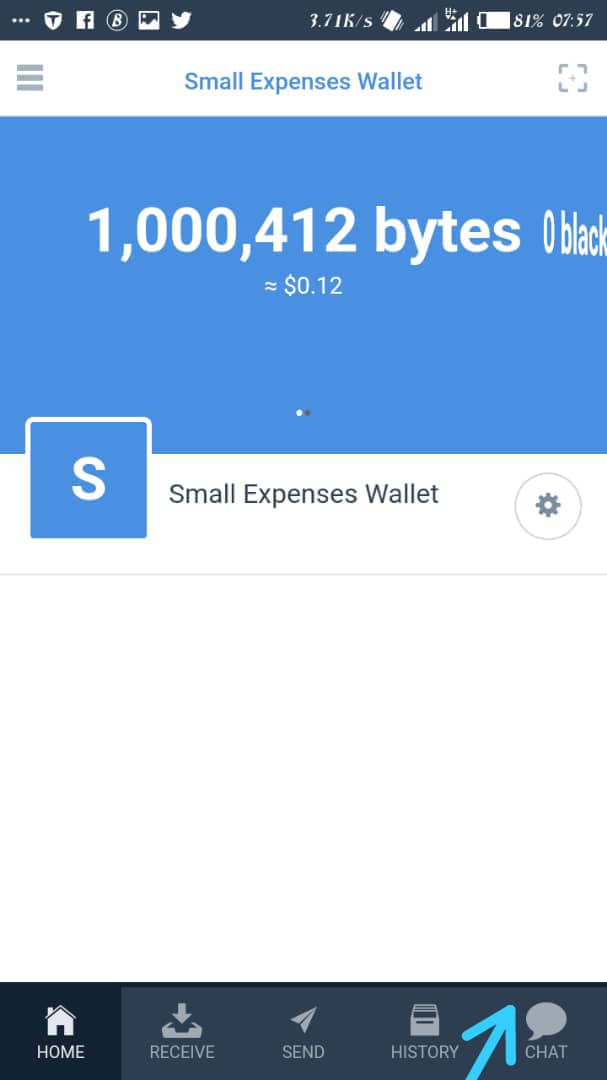Tap the balance page indicator dots

[303, 412]
